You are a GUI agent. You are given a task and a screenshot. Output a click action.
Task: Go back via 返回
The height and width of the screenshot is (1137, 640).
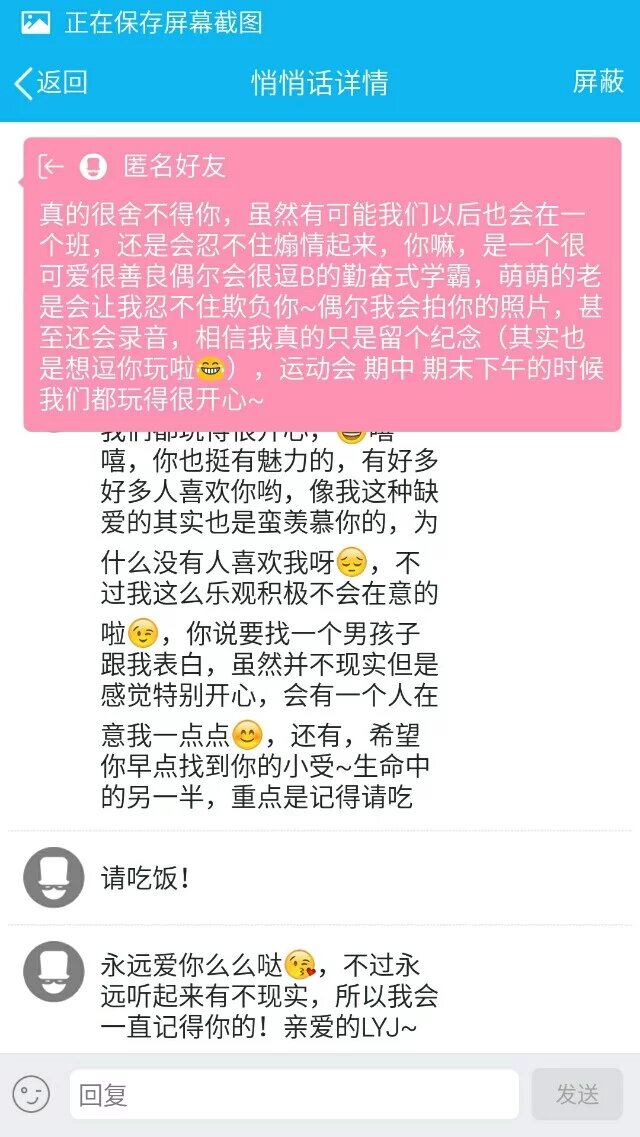(x=50, y=83)
